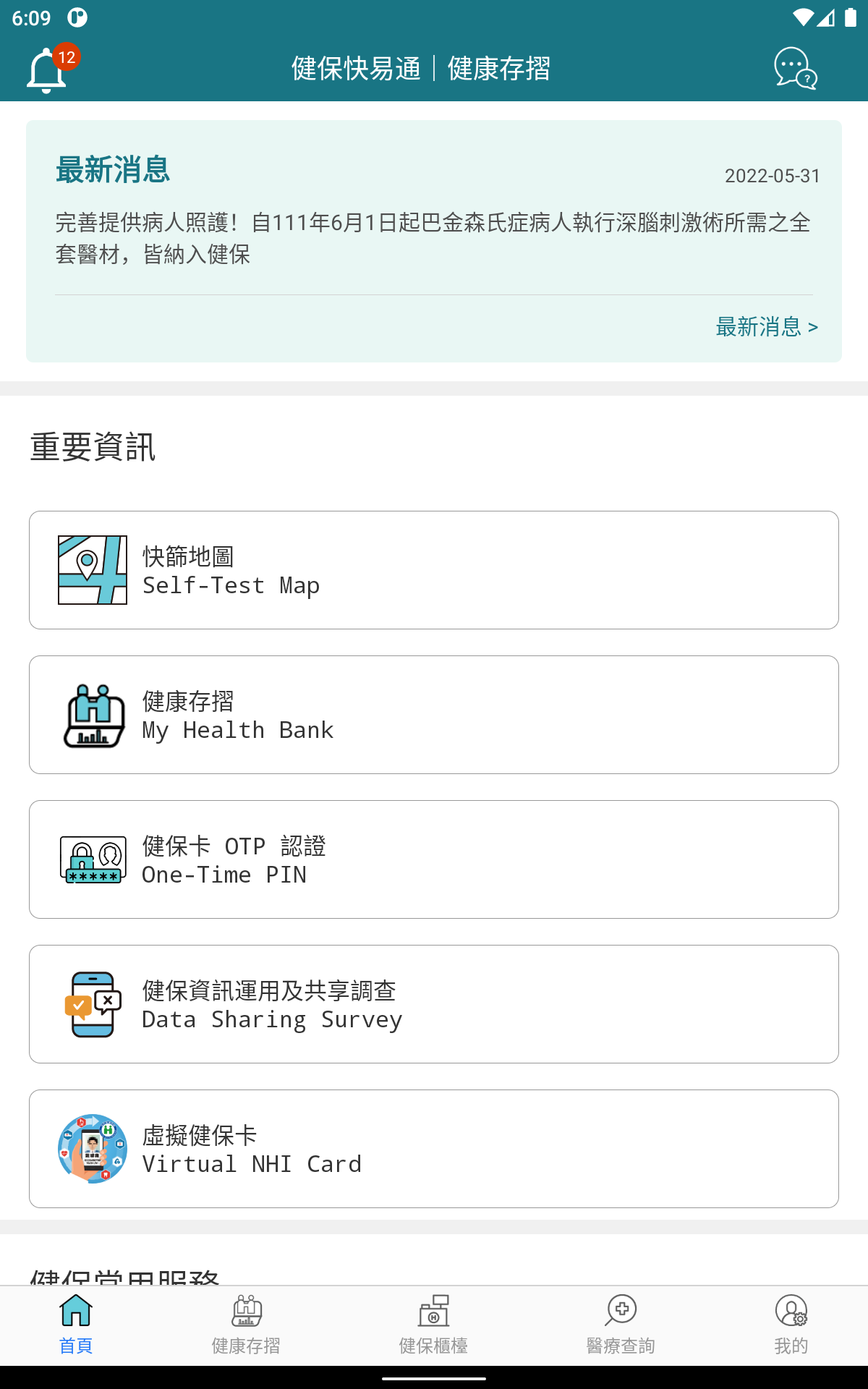868x1389 pixels.
Task: Open the 虛擬健保卡 card
Action: tap(434, 1149)
